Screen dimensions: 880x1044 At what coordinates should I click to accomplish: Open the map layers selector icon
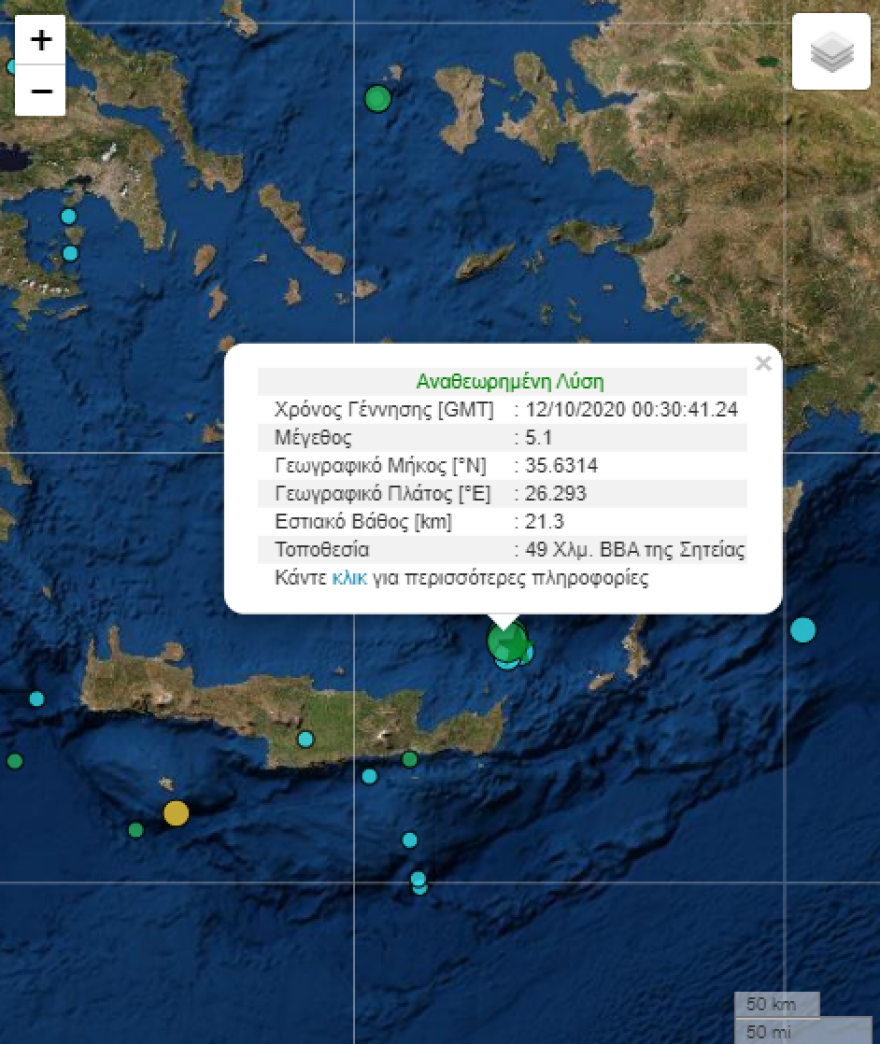point(830,52)
